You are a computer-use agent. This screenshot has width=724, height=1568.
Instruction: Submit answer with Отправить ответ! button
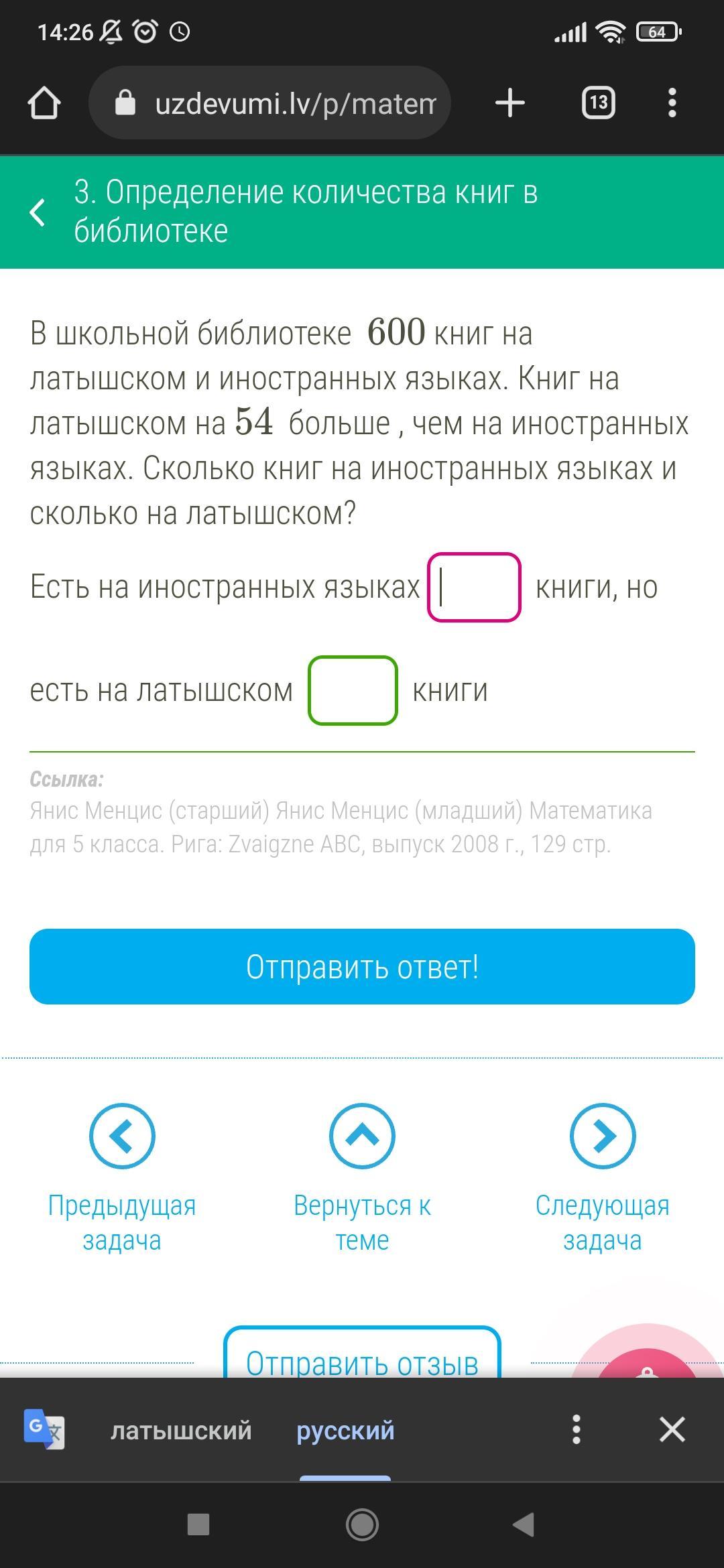(362, 966)
